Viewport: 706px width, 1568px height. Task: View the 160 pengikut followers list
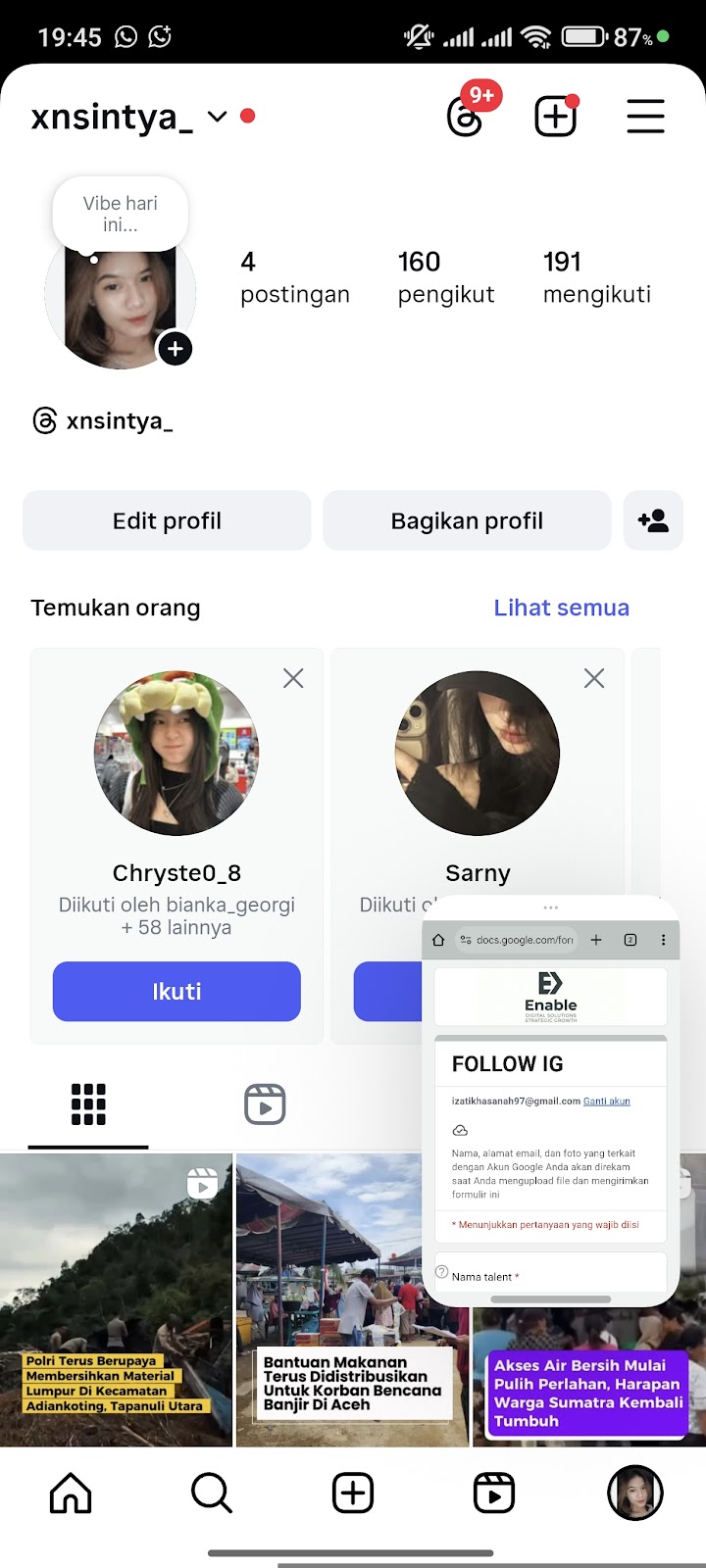point(446,277)
